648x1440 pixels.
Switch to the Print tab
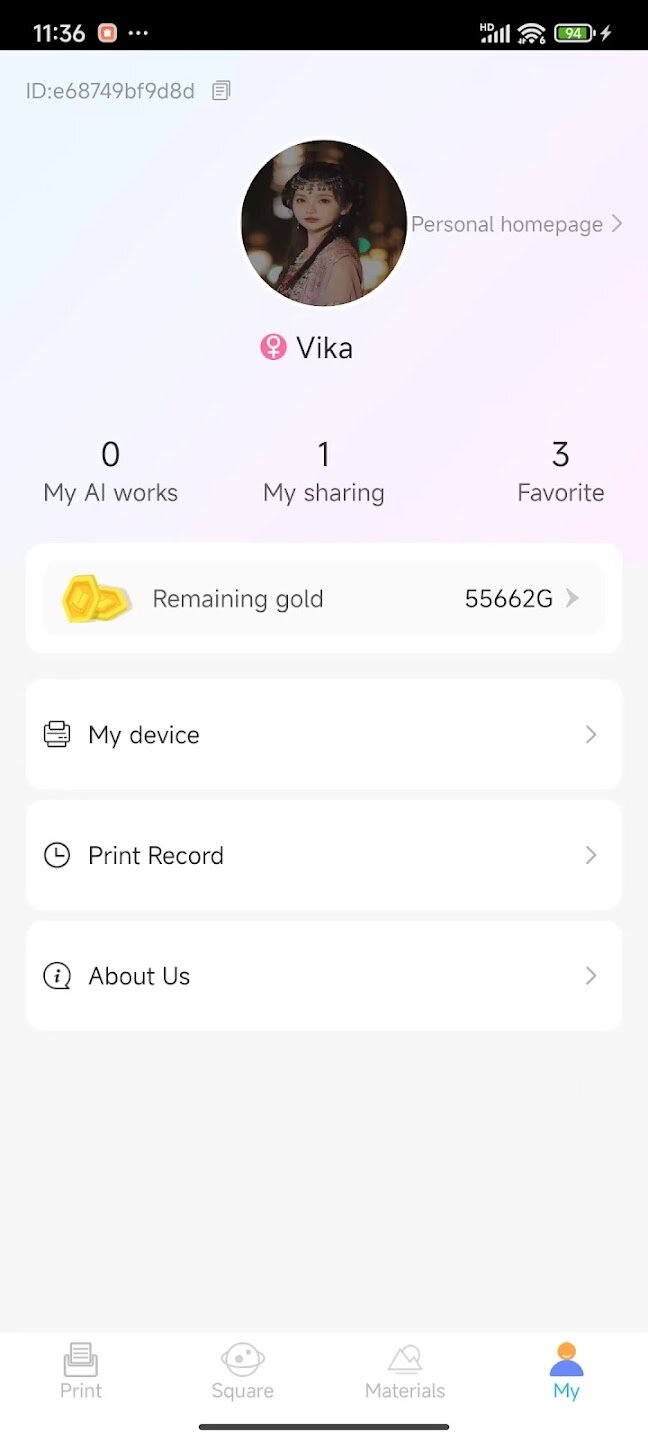(81, 1372)
